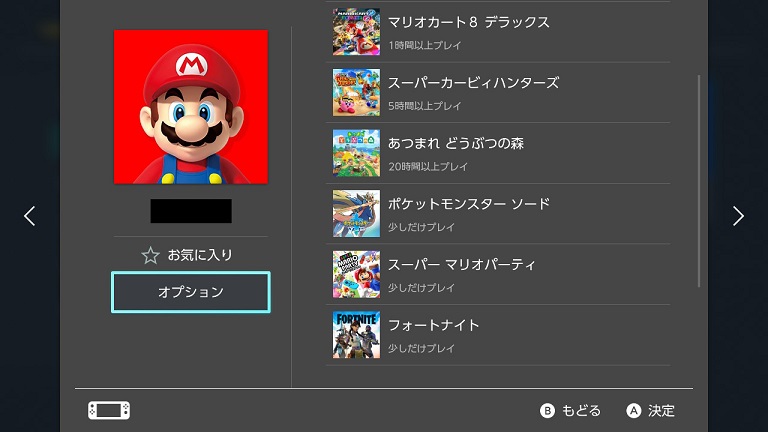Open スーパーカービィハンターズ entry
This screenshot has height=432, width=768.
[x=497, y=92]
